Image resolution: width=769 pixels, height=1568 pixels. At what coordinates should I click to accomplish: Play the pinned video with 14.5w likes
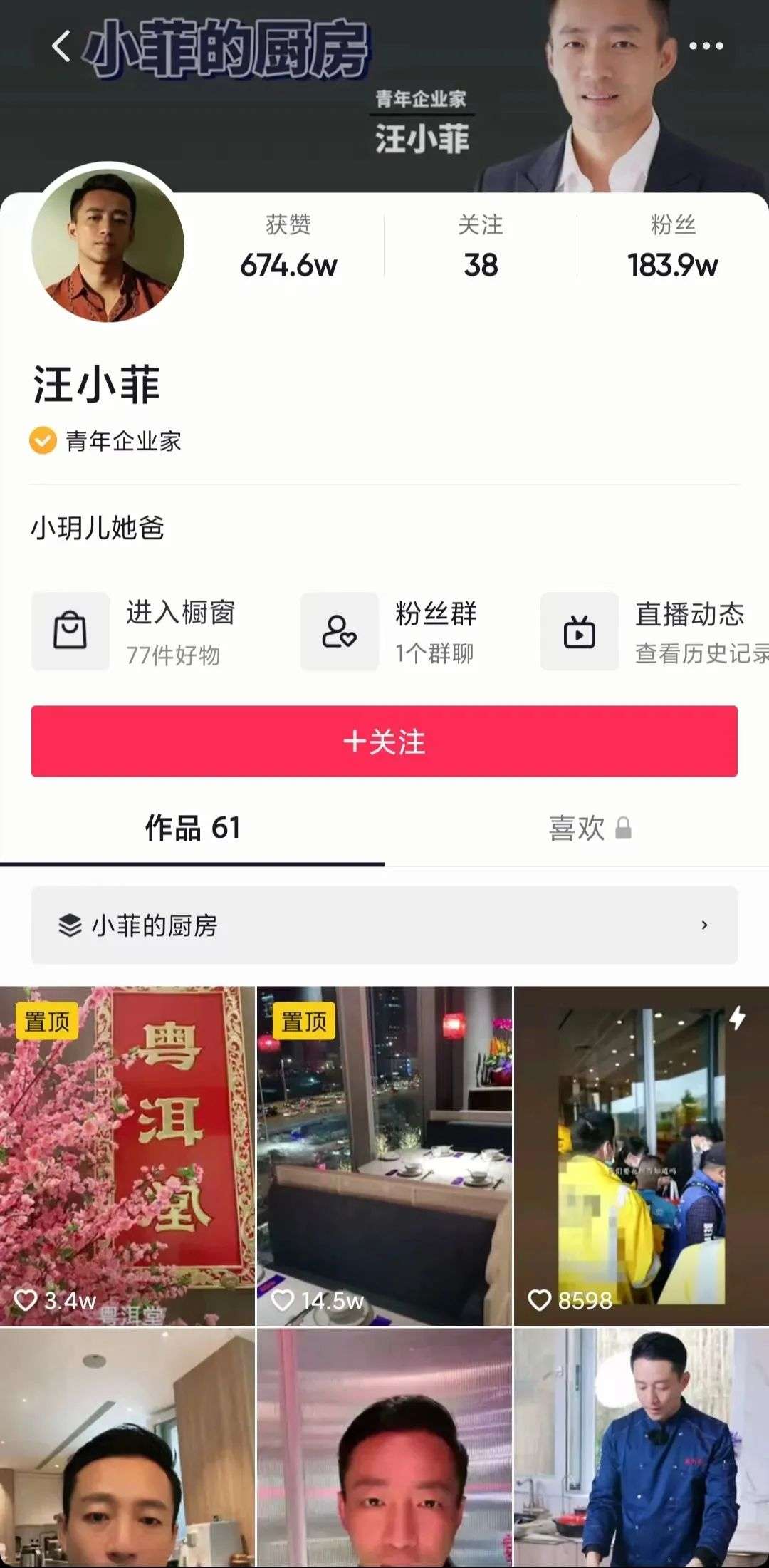[x=384, y=1156]
